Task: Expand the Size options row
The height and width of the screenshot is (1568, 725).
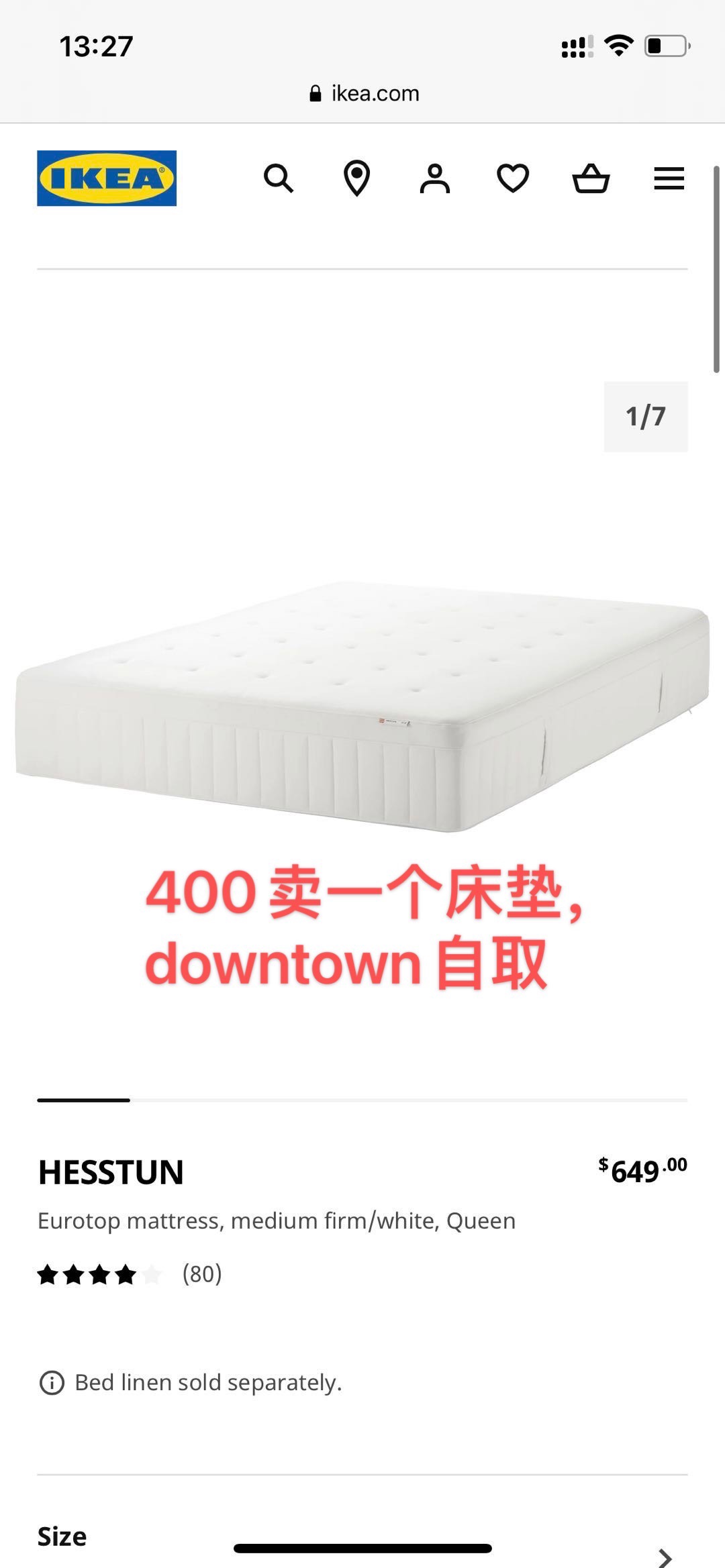Action: click(x=362, y=1538)
